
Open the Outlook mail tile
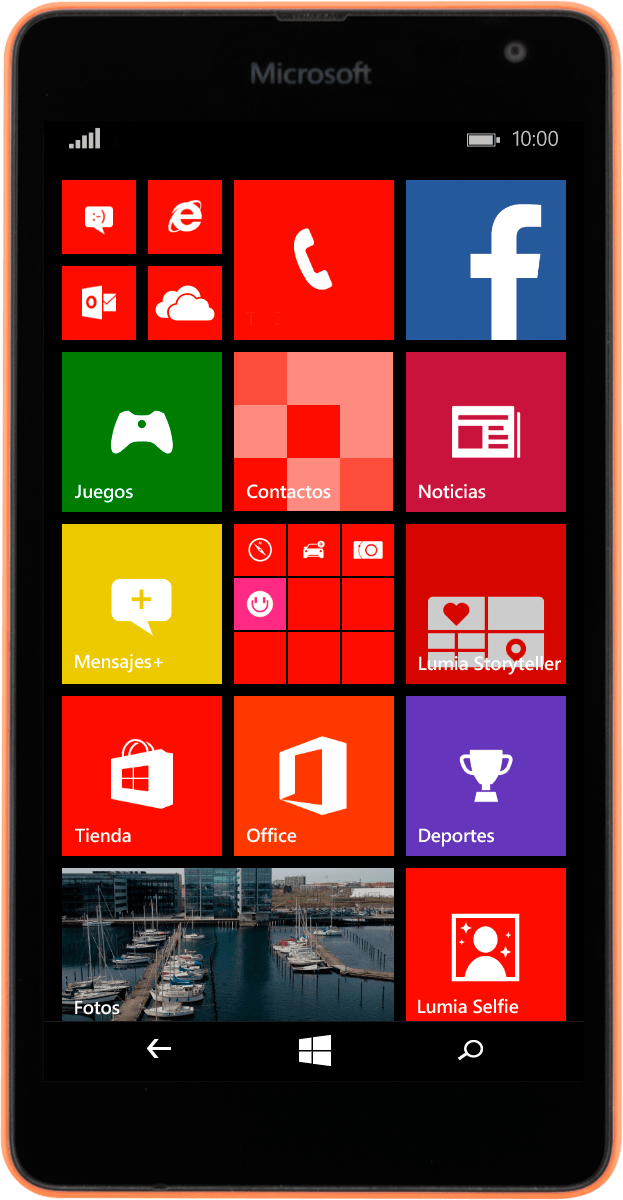pos(99,303)
